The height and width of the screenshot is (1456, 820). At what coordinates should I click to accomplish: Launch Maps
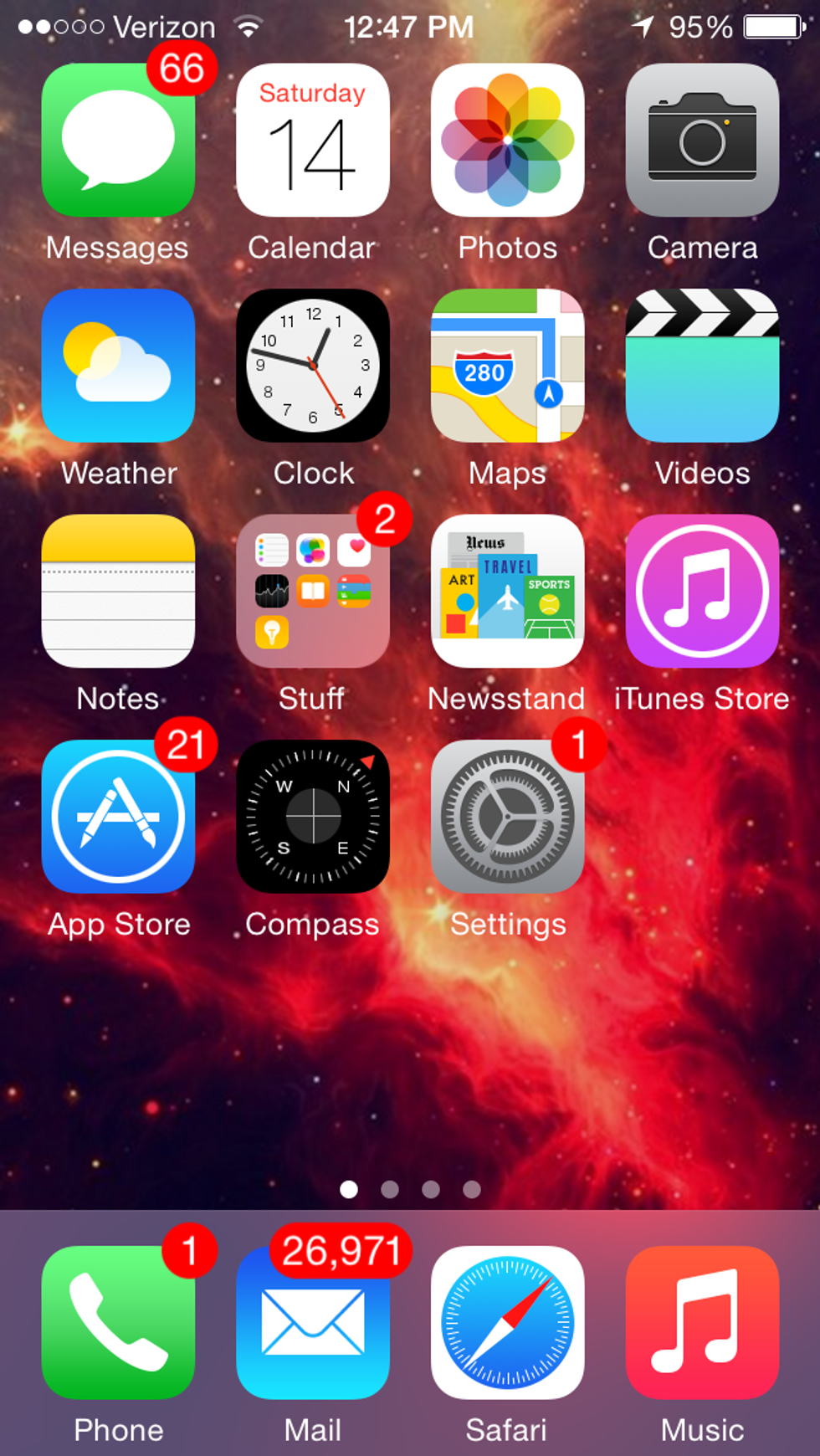(507, 366)
